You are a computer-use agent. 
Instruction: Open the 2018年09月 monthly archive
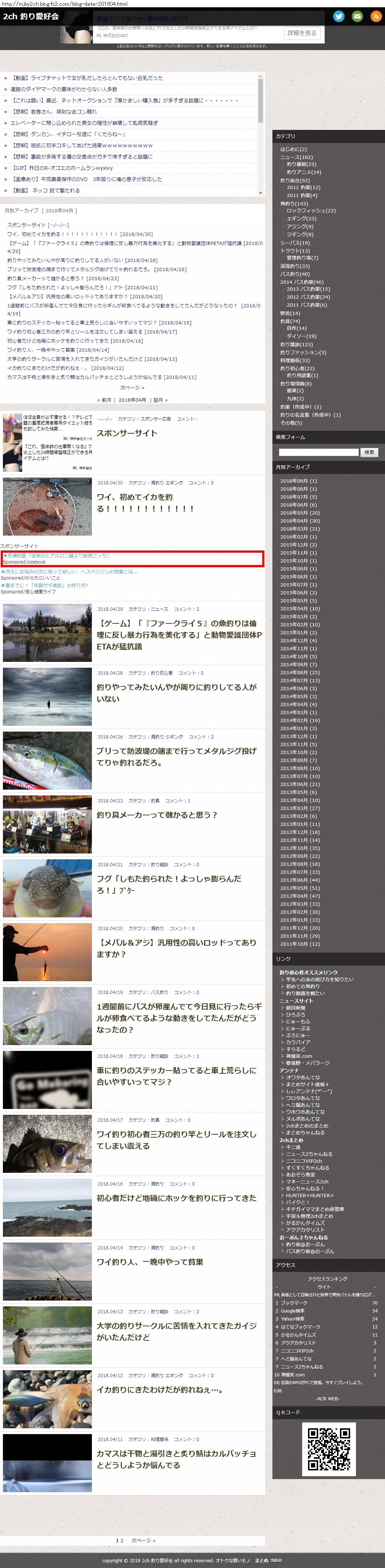[299, 481]
